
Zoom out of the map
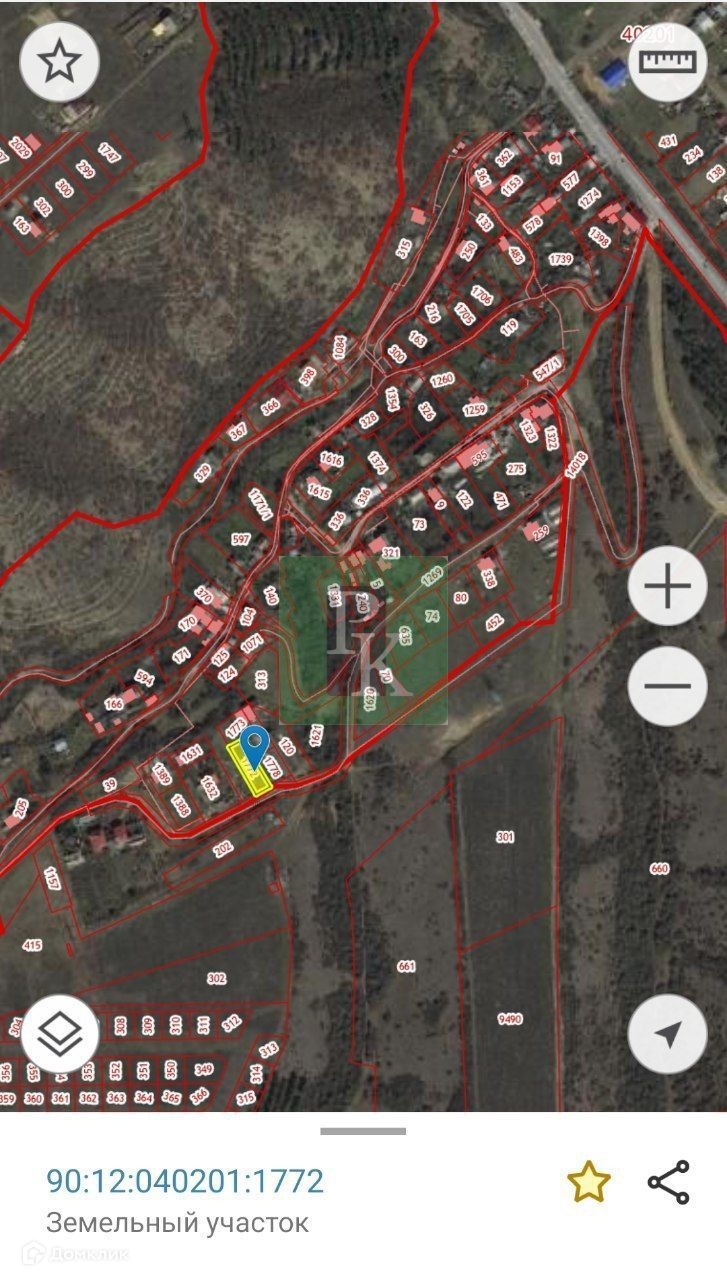[667, 686]
